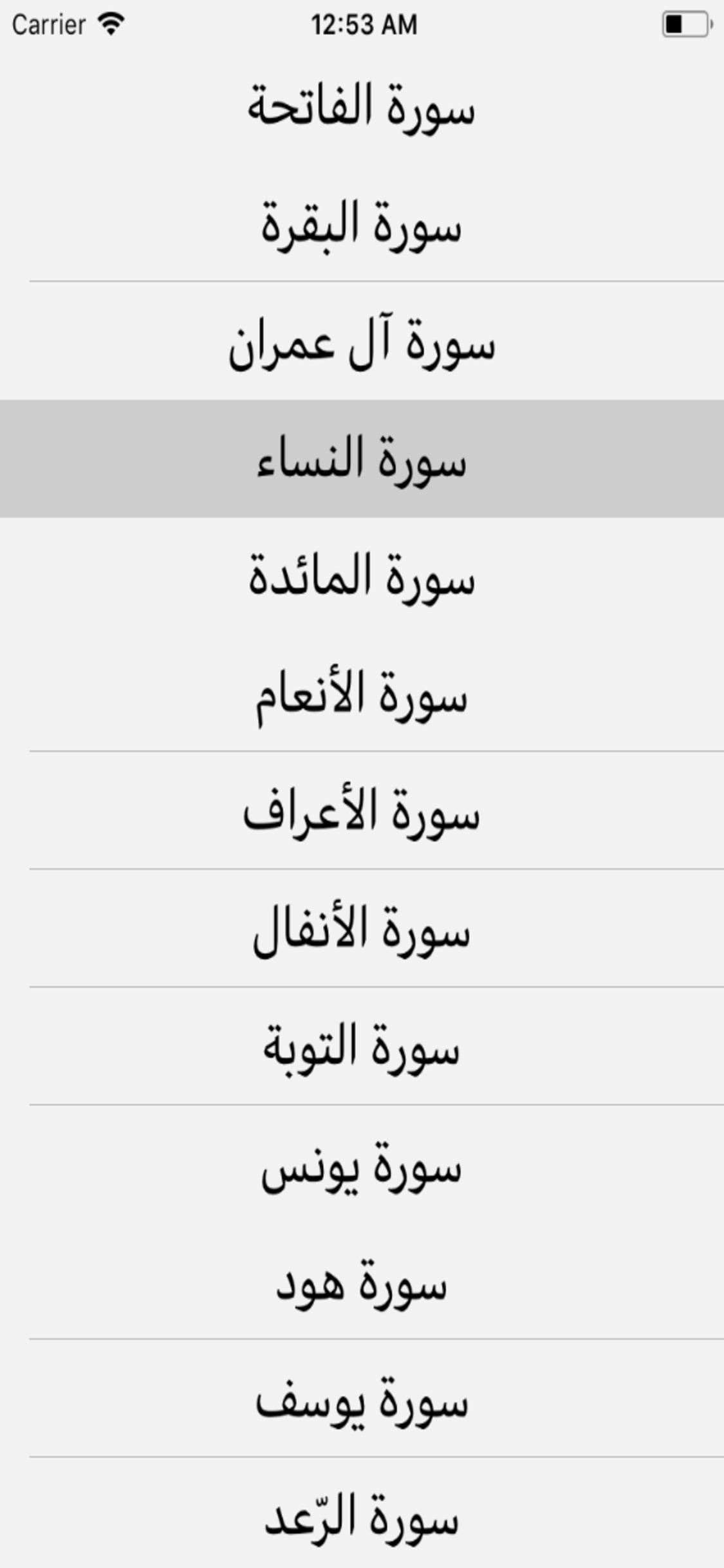Deselect the gray highlighted An-Nisa entry
724x1568 pixels.
coord(362,457)
